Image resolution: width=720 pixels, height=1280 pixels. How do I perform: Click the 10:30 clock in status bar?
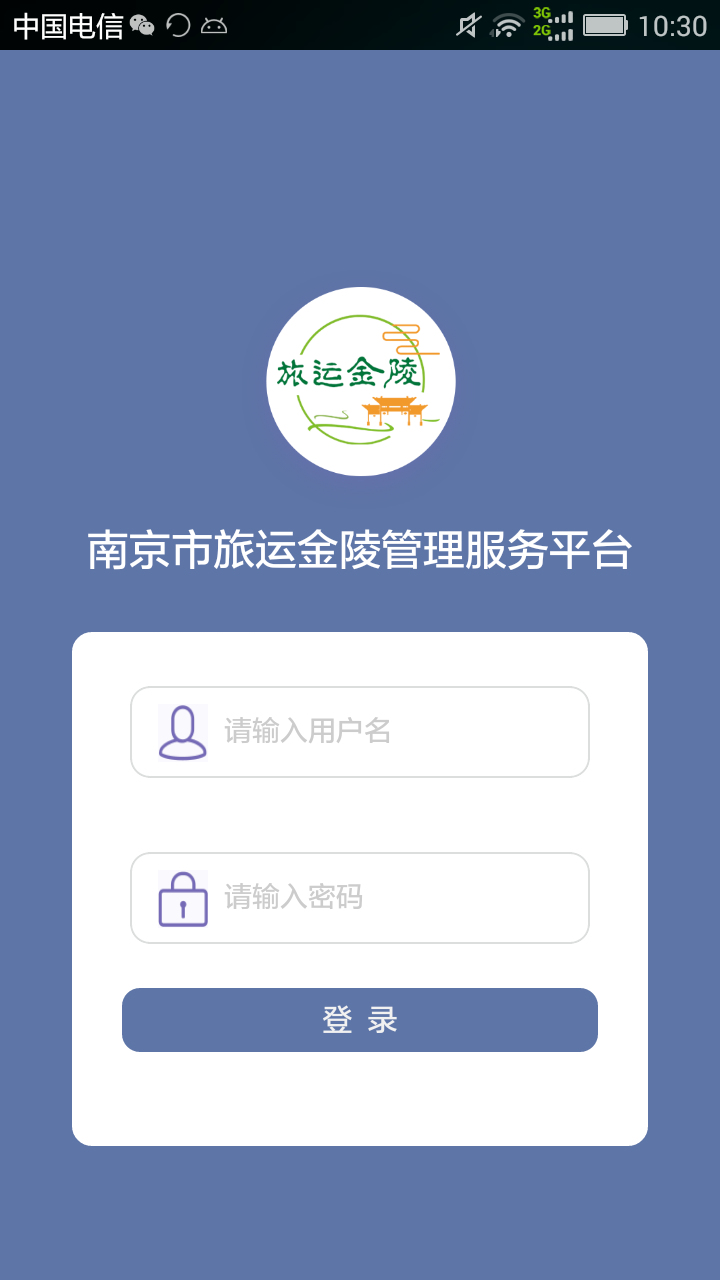[x=672, y=24]
